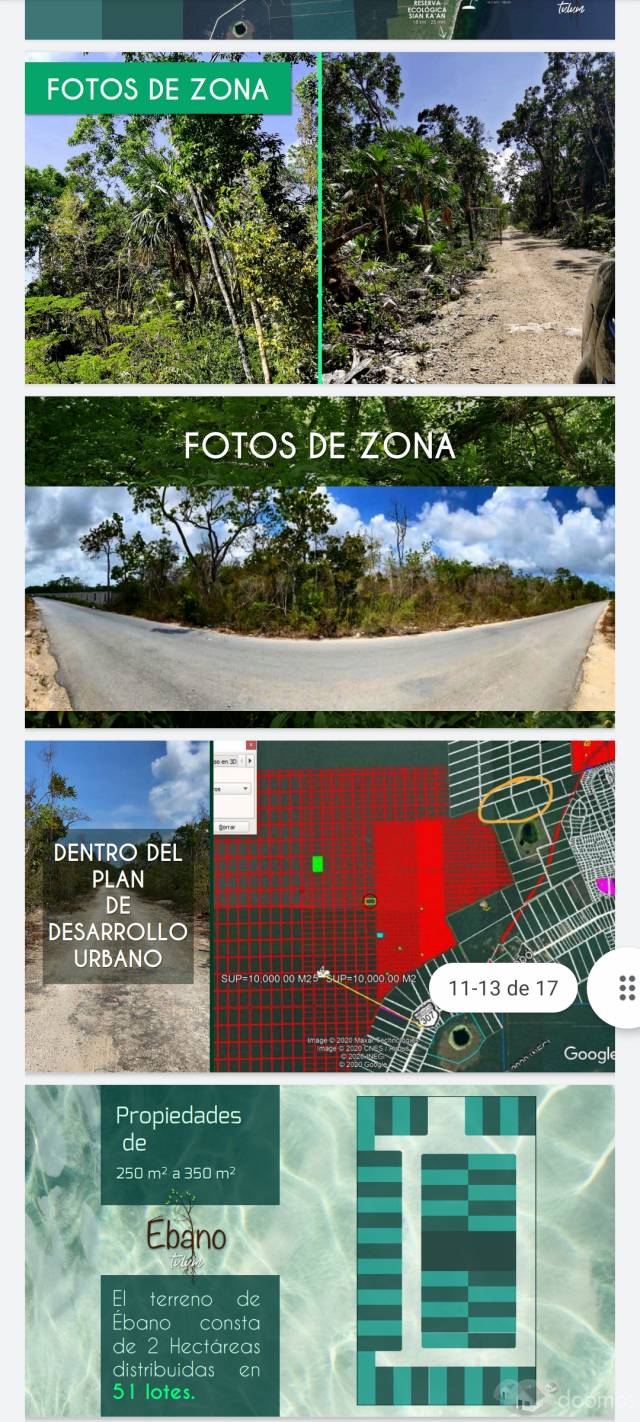Open the grid view floating button
Image resolution: width=640 pixels, height=1422 pixels.
click(626, 988)
